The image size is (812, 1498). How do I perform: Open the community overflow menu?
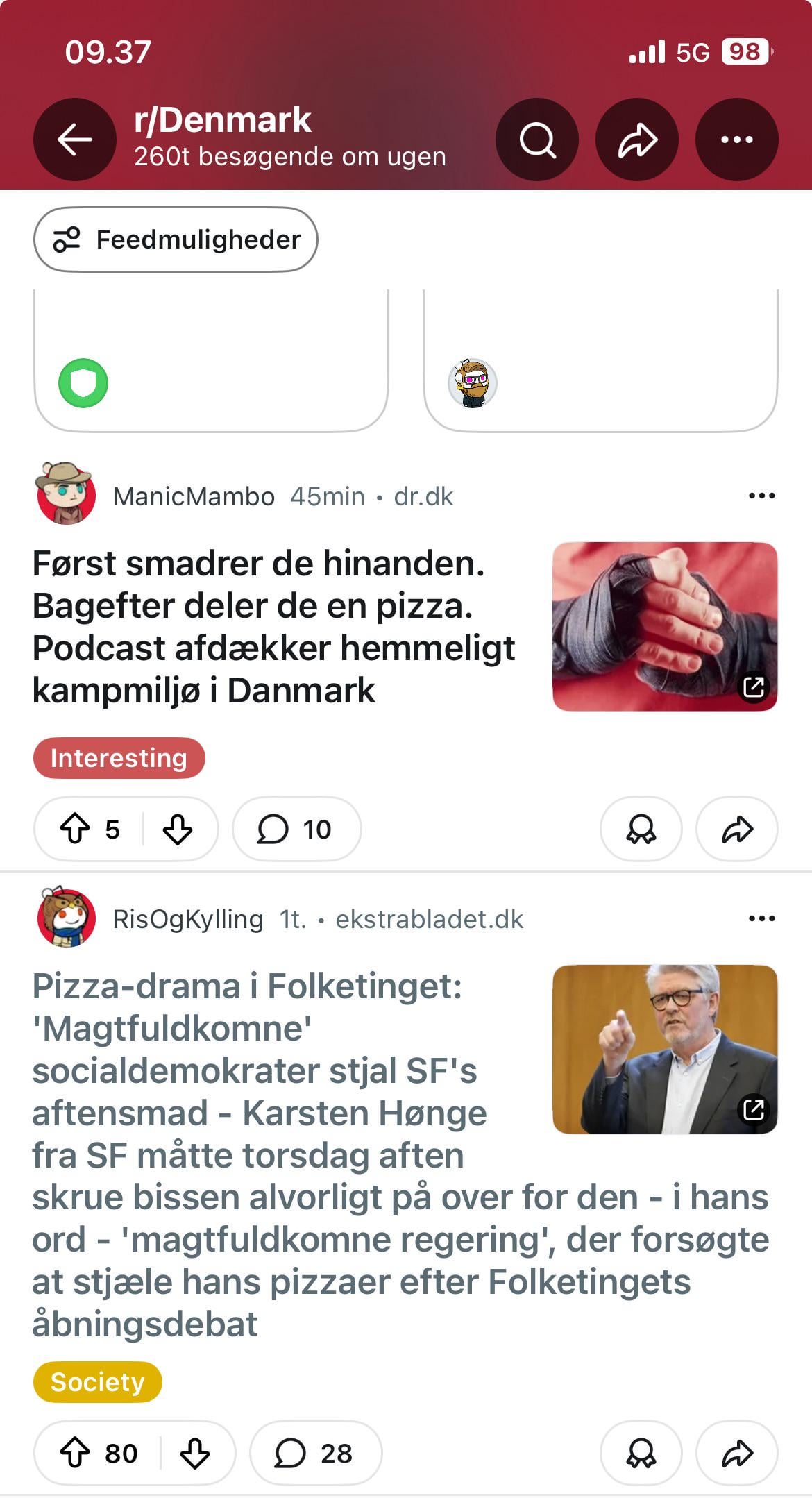(x=736, y=140)
